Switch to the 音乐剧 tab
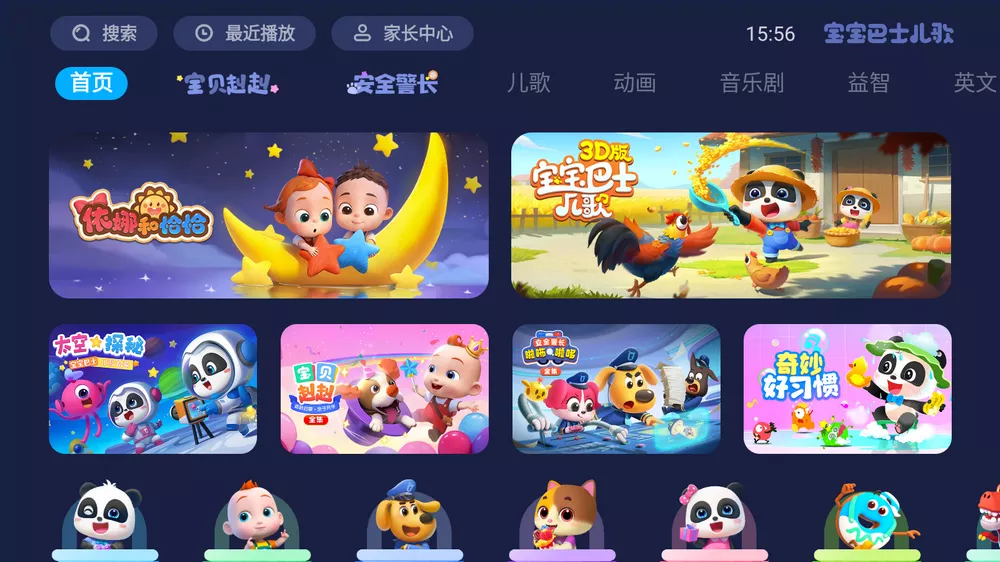The height and width of the screenshot is (562, 1000). (752, 83)
